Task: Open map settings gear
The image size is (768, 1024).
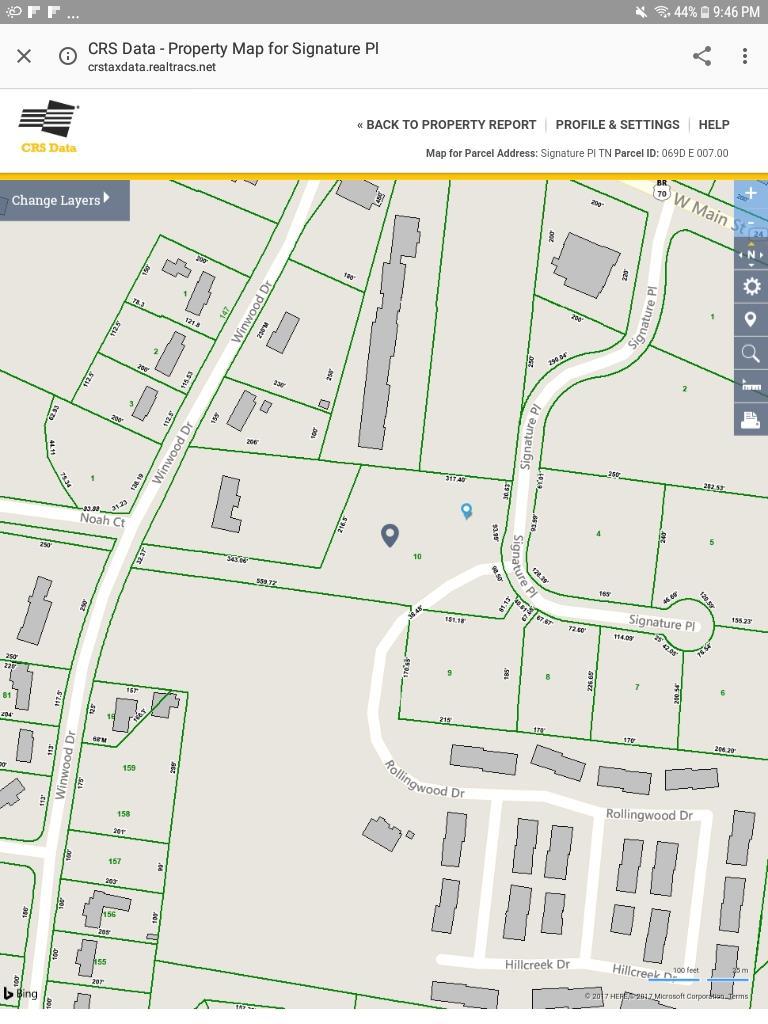Action: pos(751,287)
